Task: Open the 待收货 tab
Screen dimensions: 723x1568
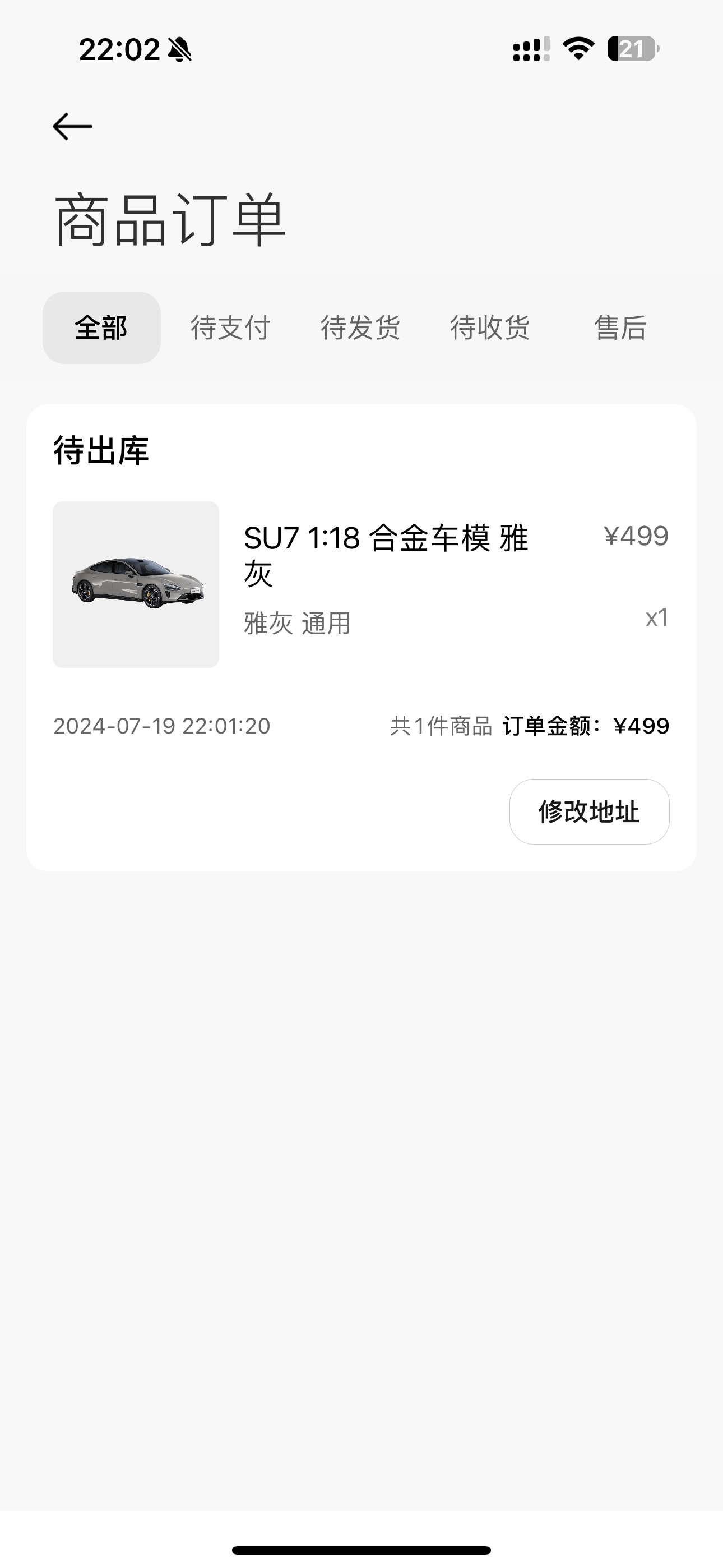Action: click(x=490, y=328)
